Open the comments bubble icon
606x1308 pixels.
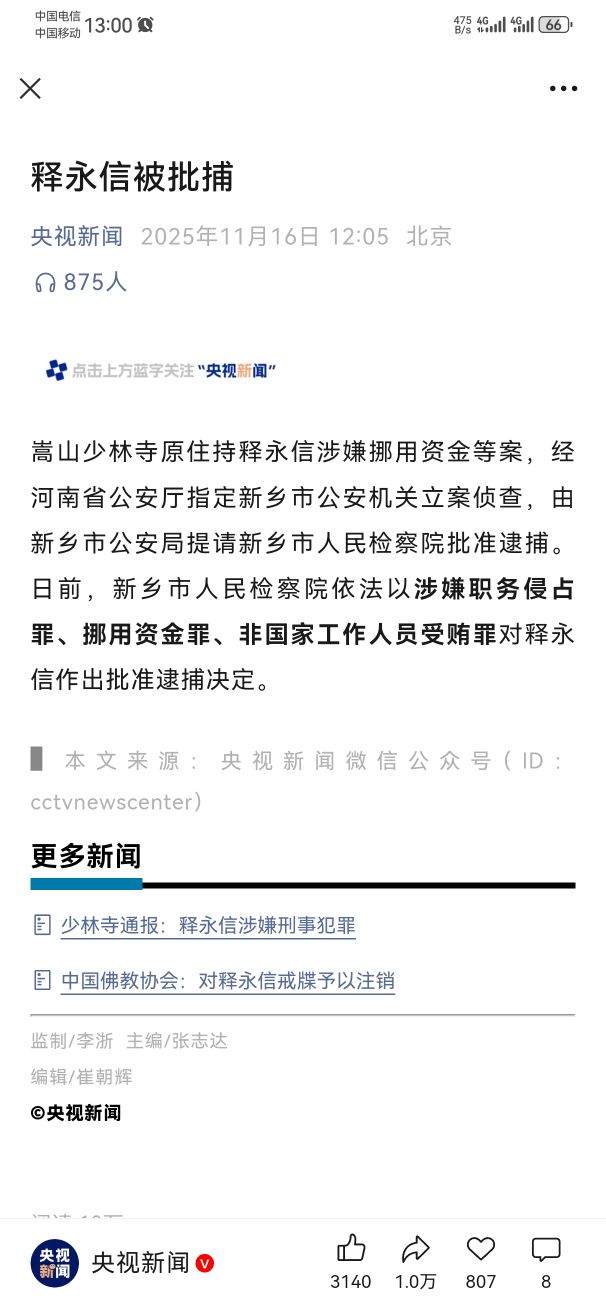tap(546, 1249)
